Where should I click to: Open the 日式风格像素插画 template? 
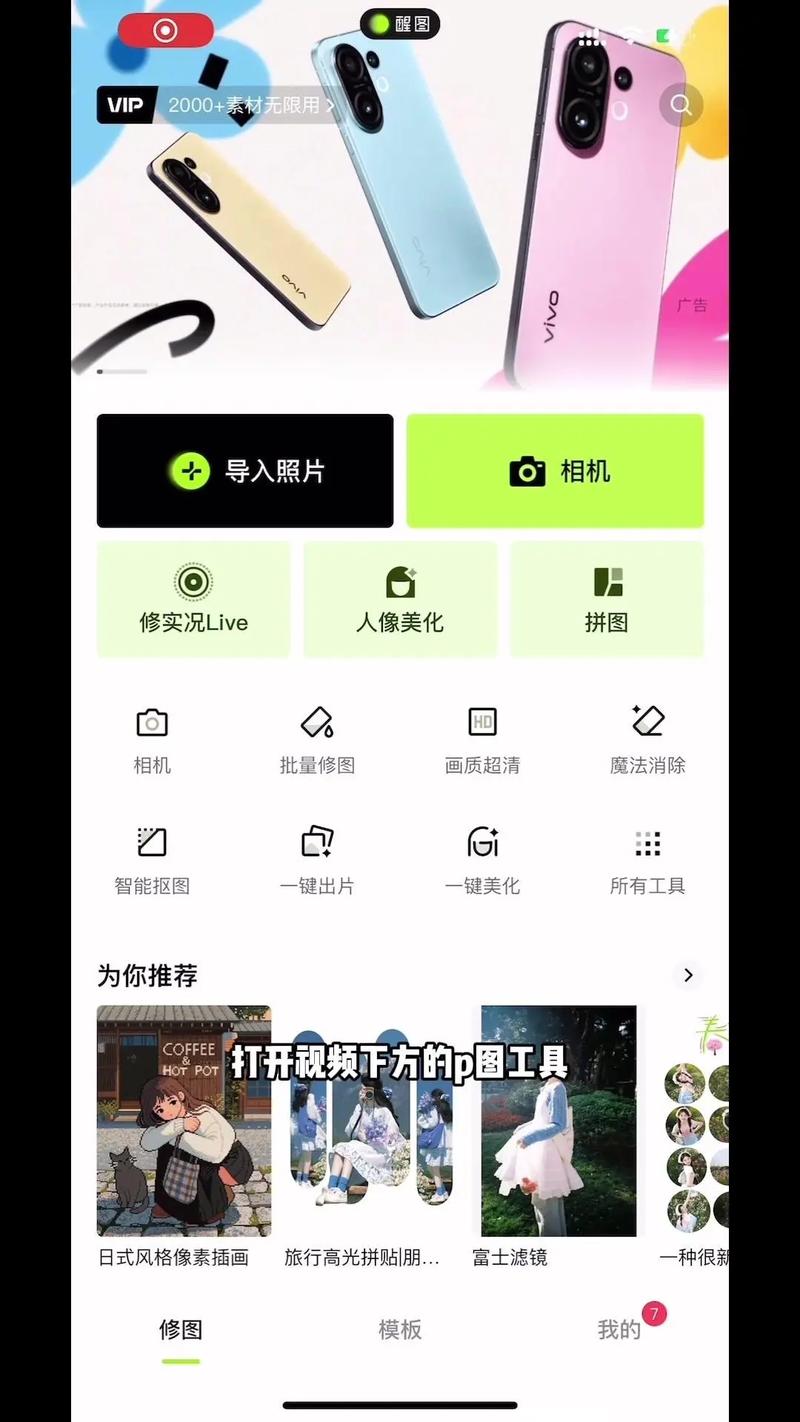[183, 1121]
